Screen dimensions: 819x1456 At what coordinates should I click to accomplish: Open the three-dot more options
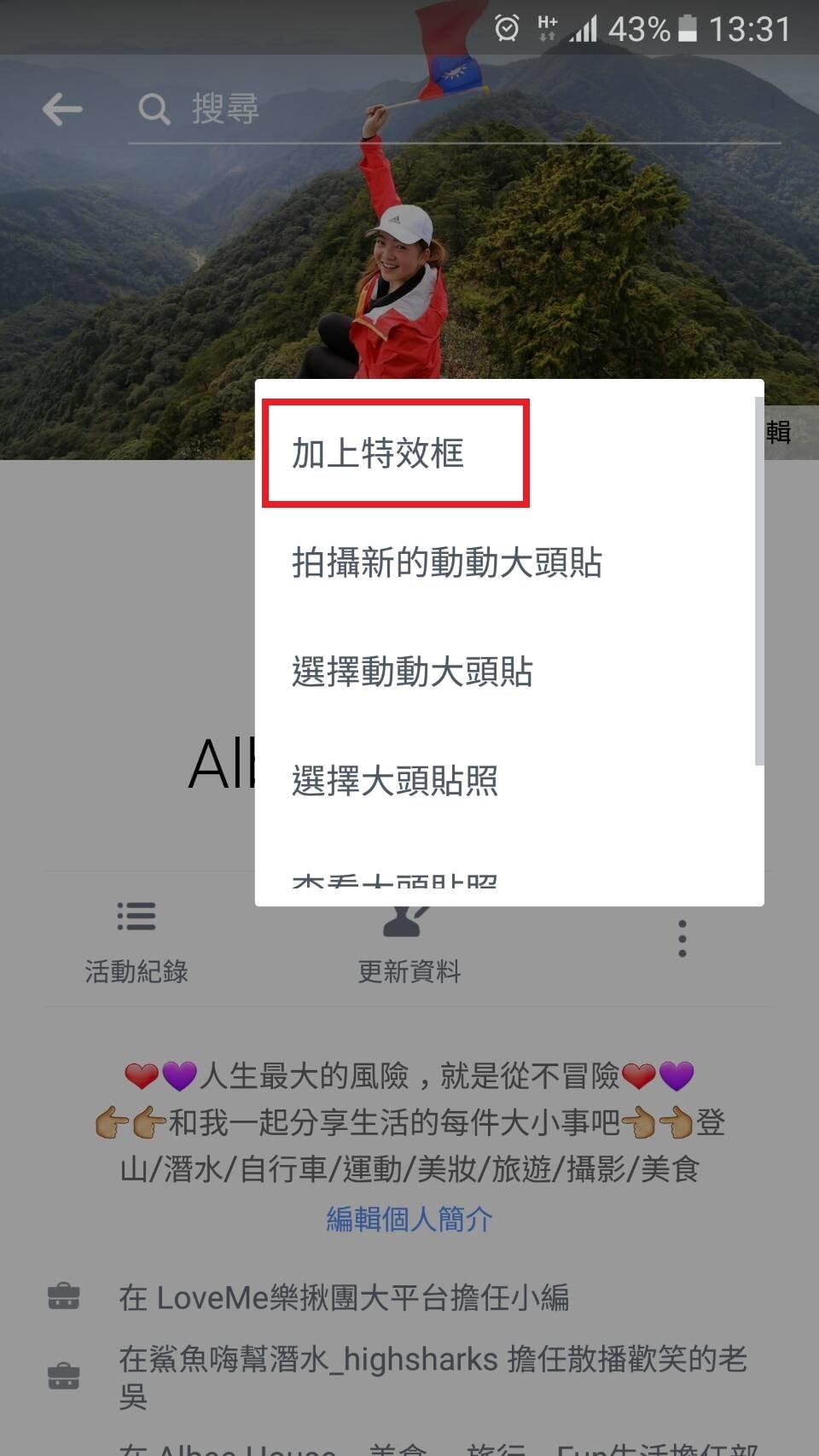pyautogui.click(x=682, y=939)
